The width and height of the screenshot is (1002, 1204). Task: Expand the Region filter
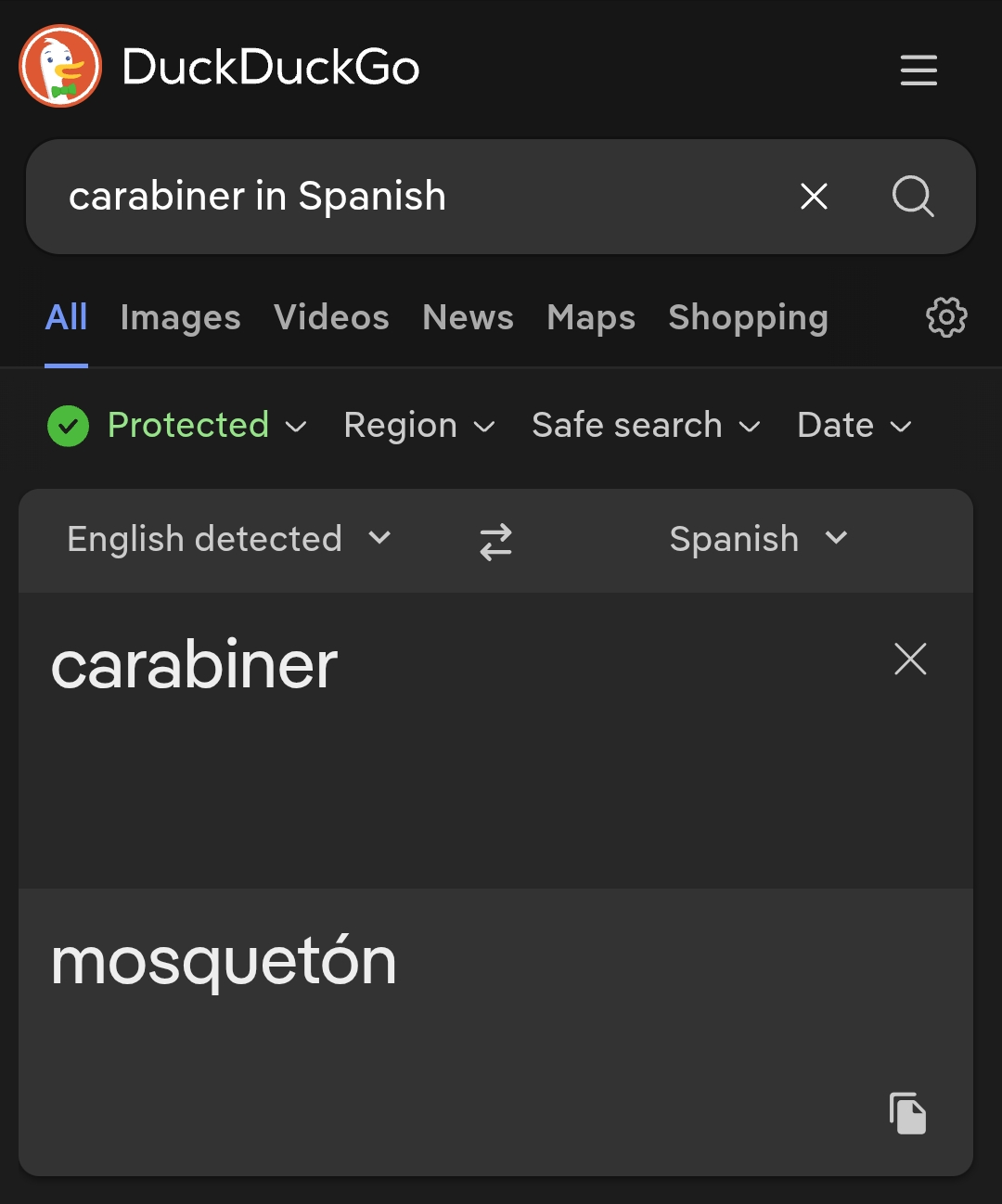418,426
